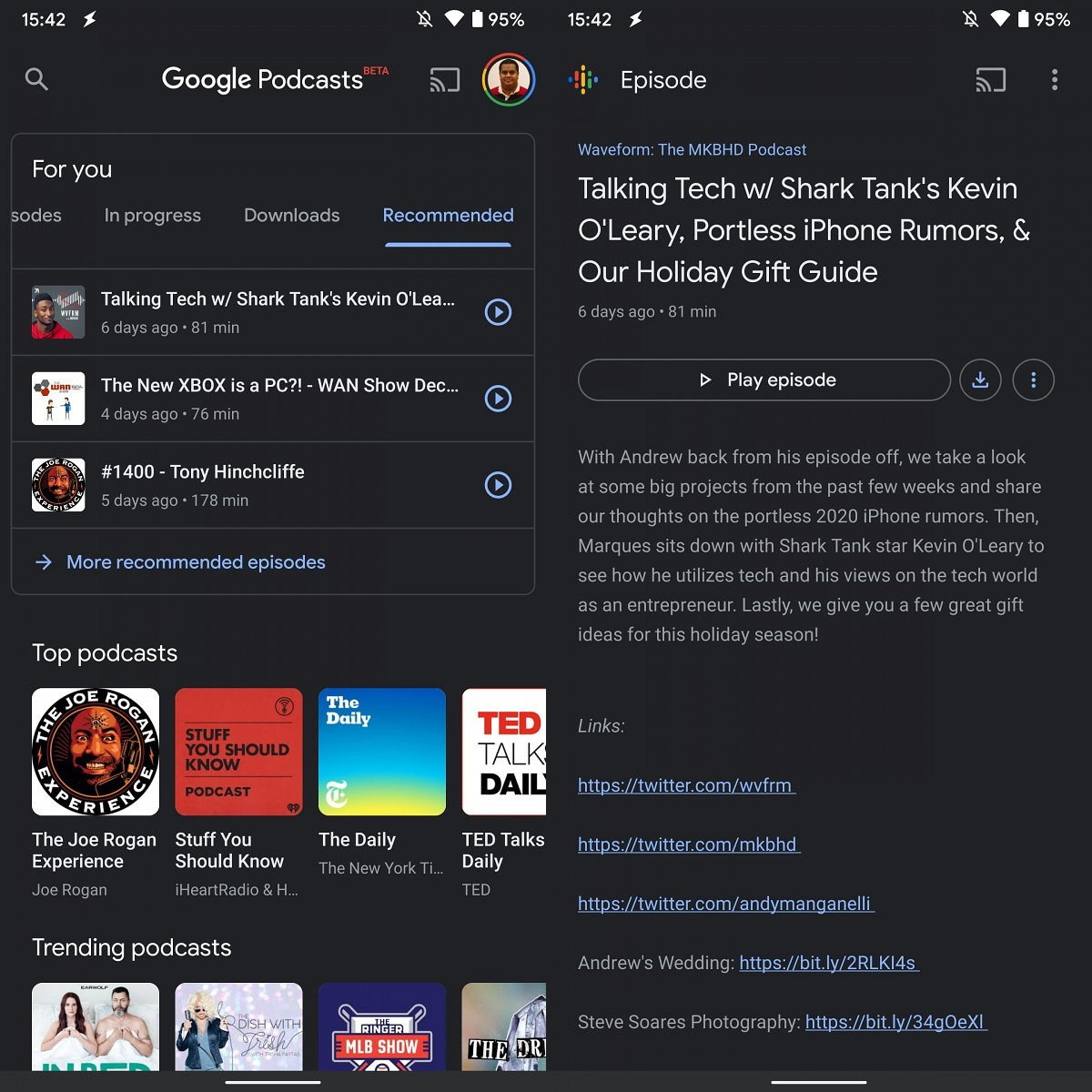This screenshot has width=1092, height=1092.
Task: Switch to the Downloads tab
Action: tap(291, 216)
